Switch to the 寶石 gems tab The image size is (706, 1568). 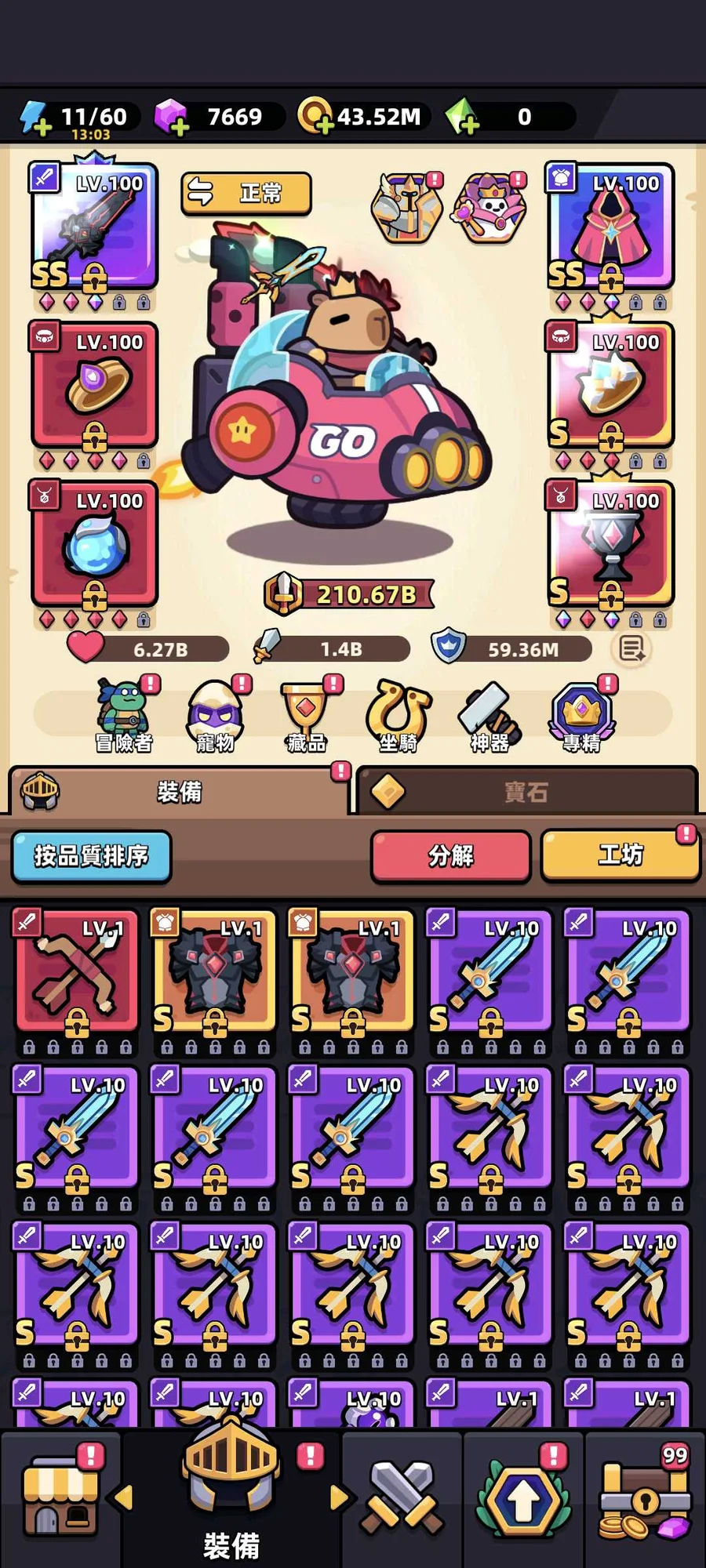526,792
